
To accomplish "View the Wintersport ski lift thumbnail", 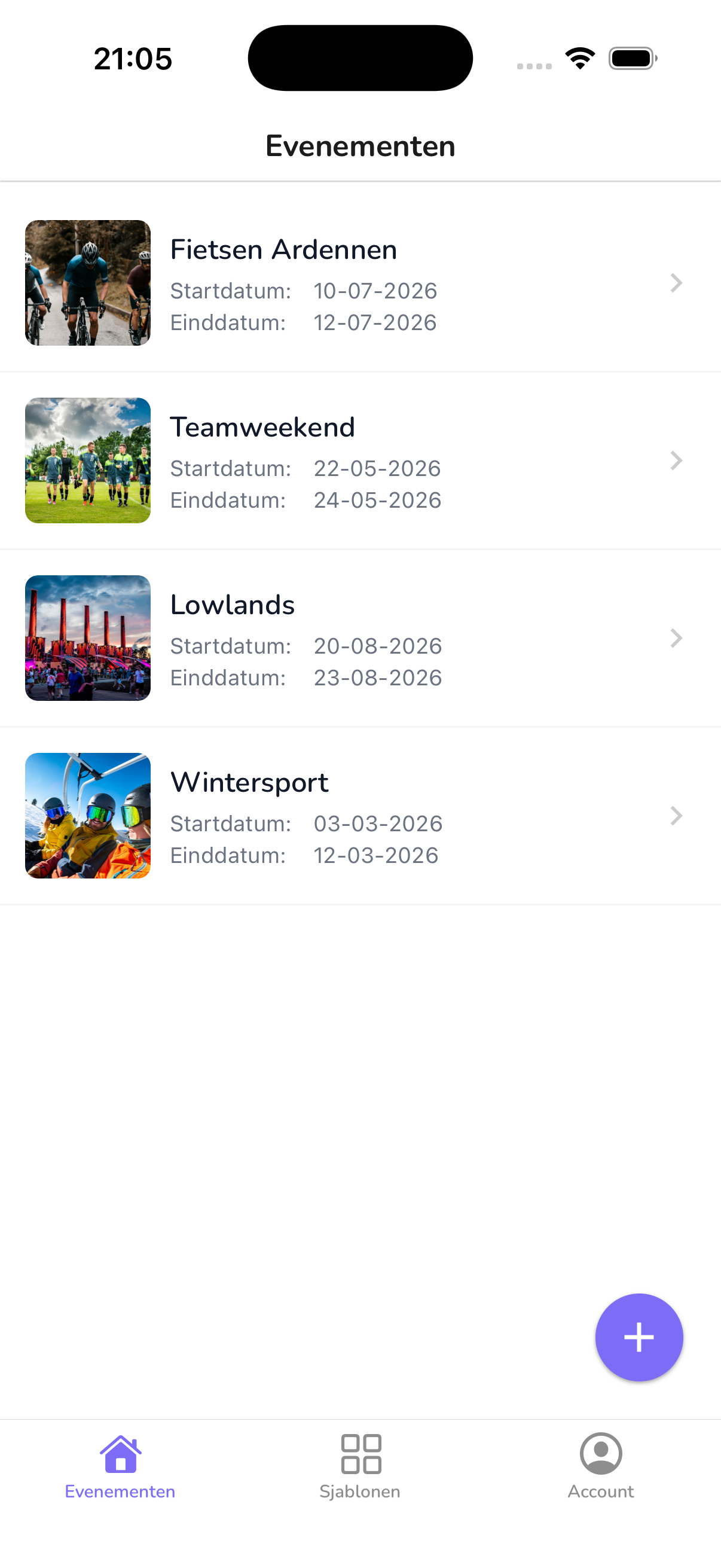I will 88,816.
